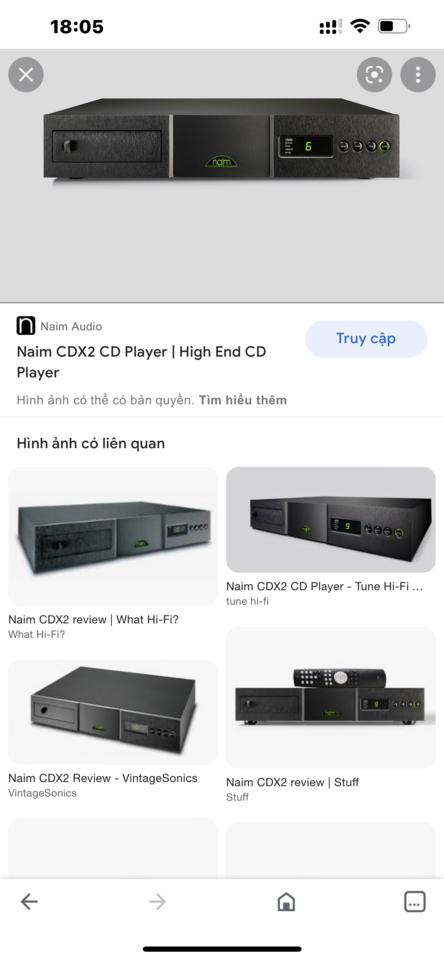Open the VintageSonics CDX2 review image

click(x=113, y=711)
